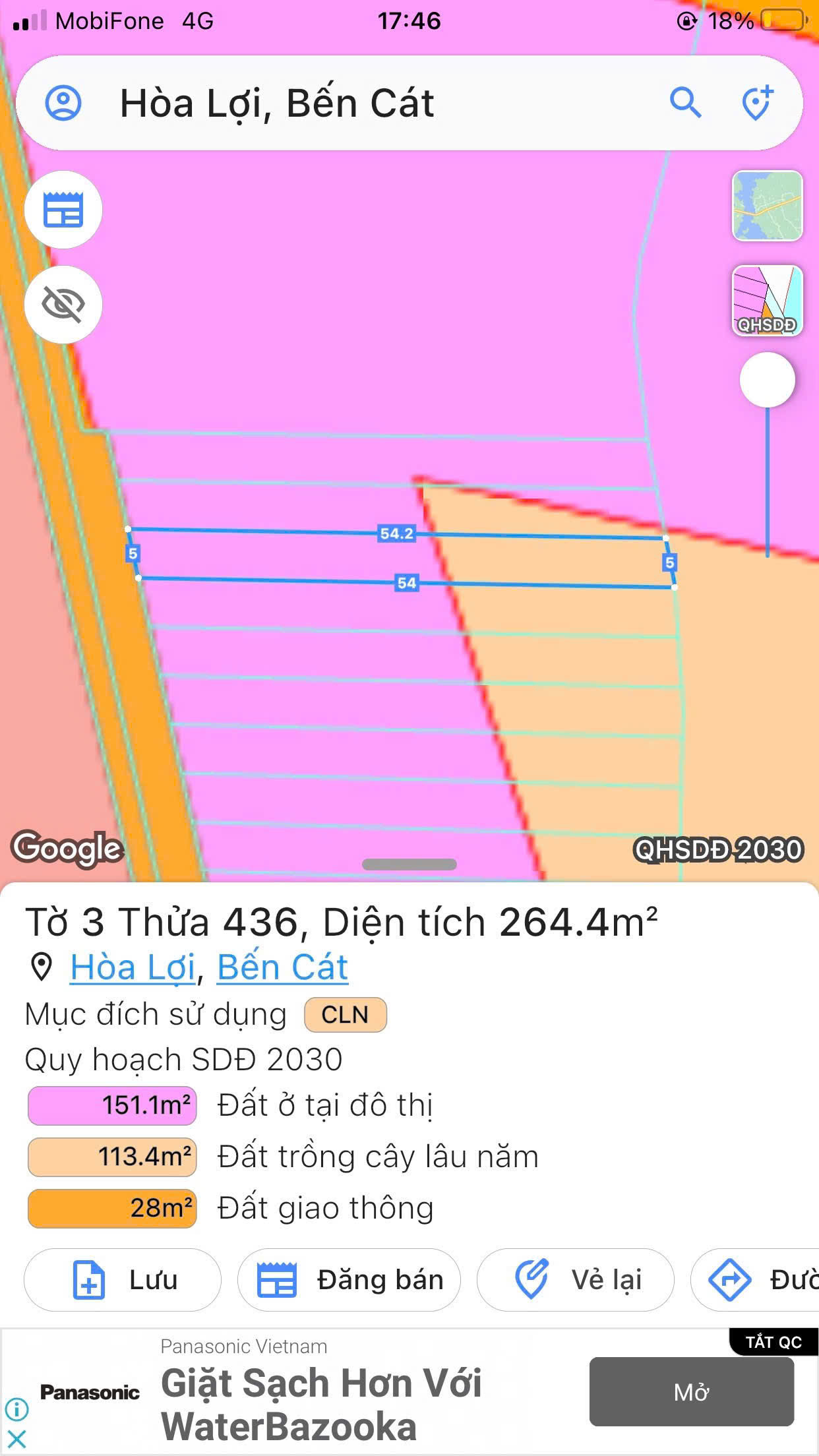Dismiss ads with TẮT QC
The image size is (819, 1456).
point(773,1342)
